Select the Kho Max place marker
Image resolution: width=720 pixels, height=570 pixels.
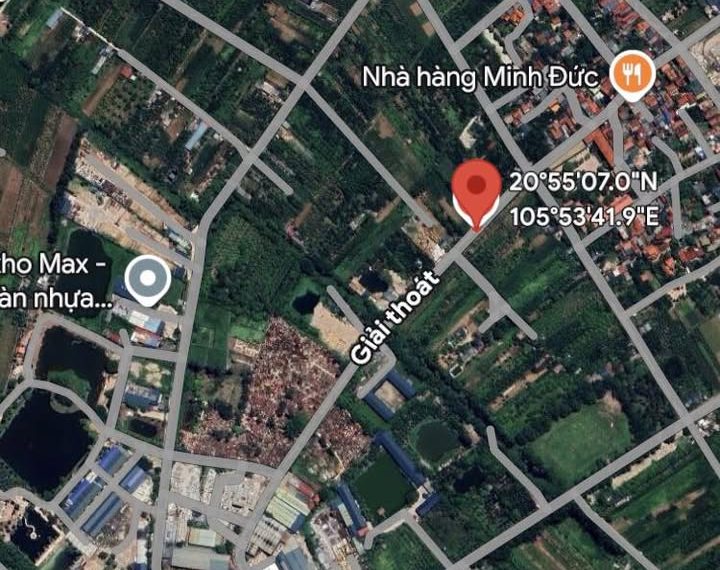[150, 277]
